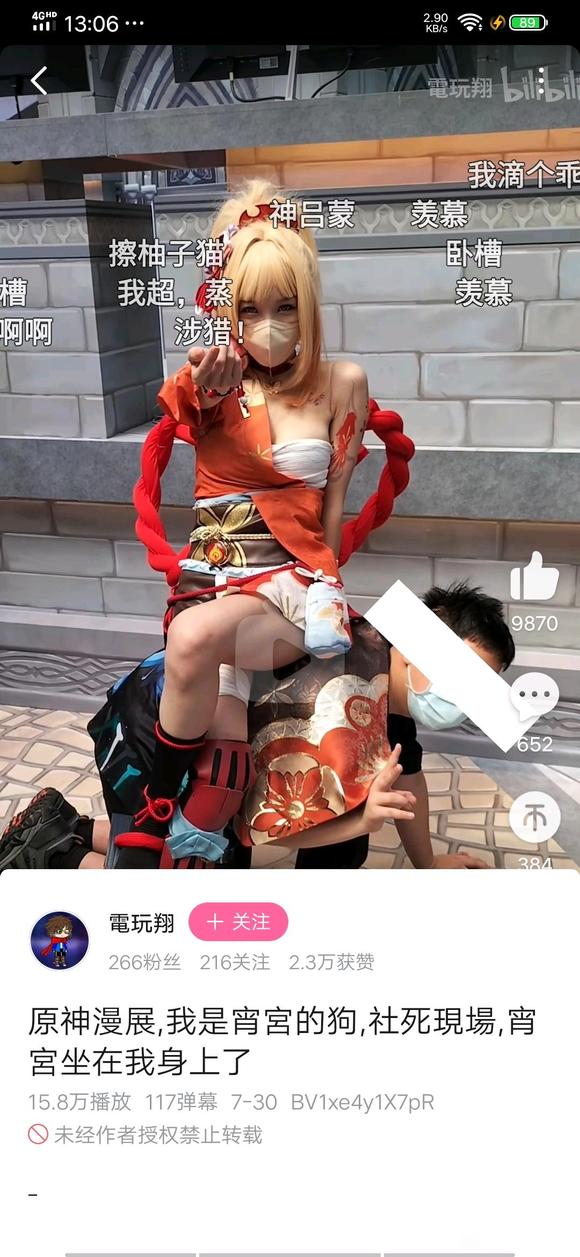Open the three-dot overflow menu
This screenshot has height=1257, width=580.
[x=541, y=81]
